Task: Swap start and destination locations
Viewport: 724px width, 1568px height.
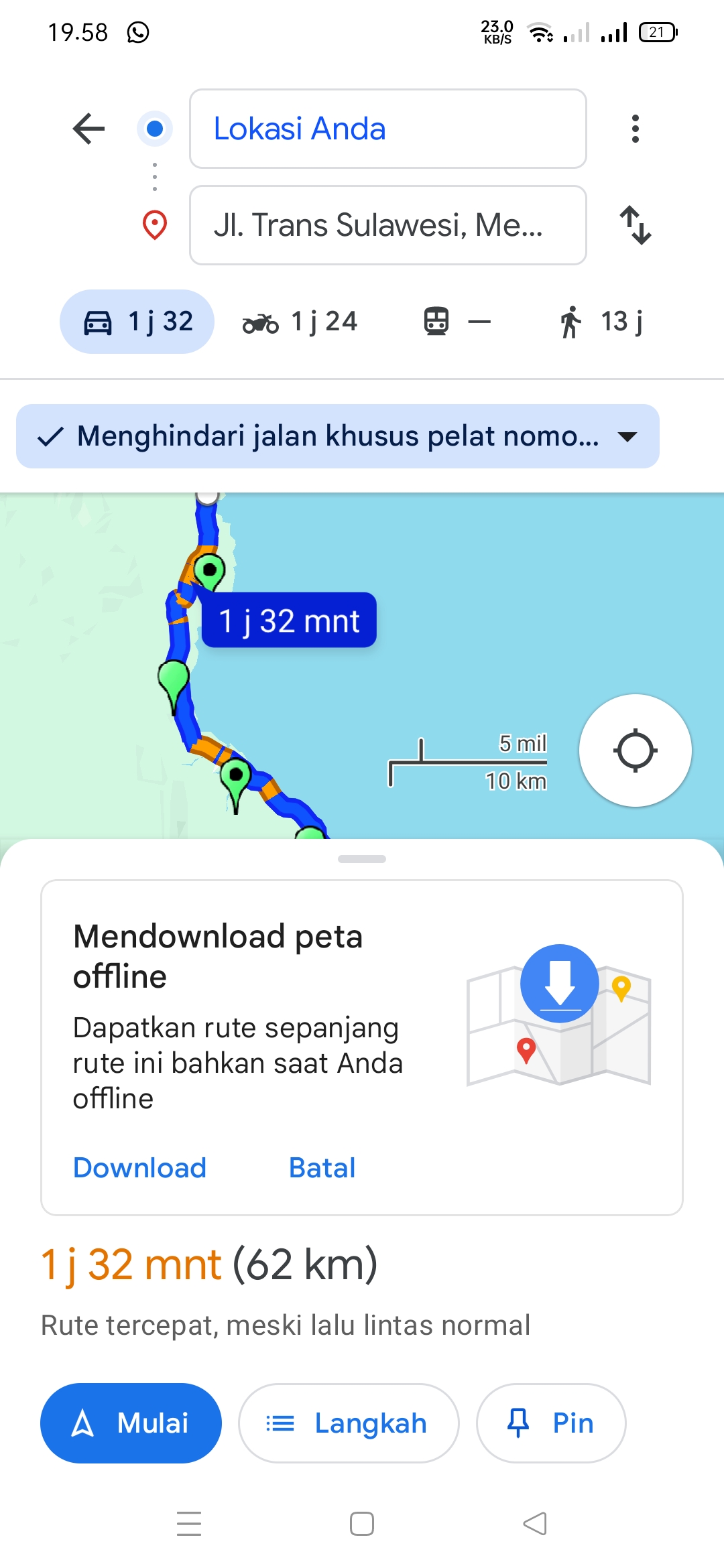Action: pos(635,225)
